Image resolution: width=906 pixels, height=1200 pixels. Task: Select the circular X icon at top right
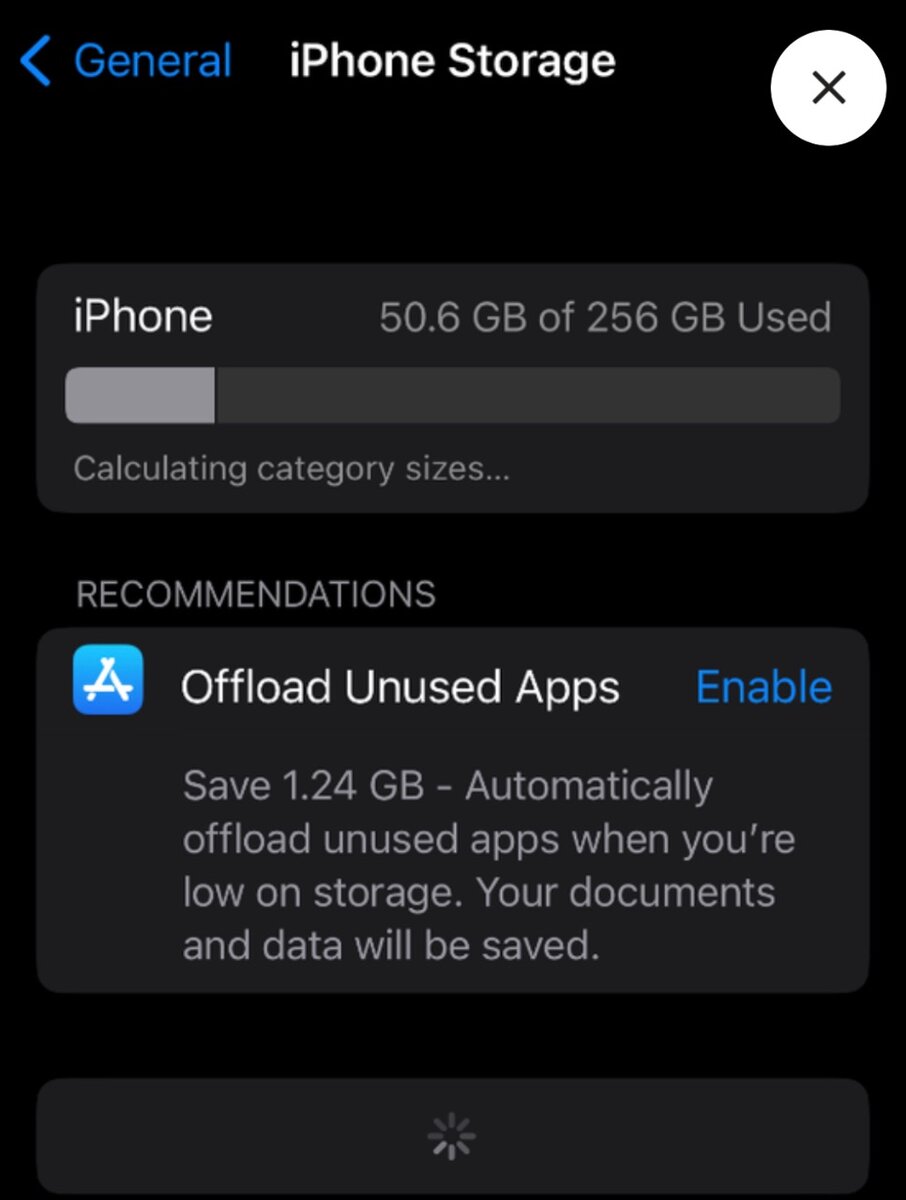tap(828, 88)
